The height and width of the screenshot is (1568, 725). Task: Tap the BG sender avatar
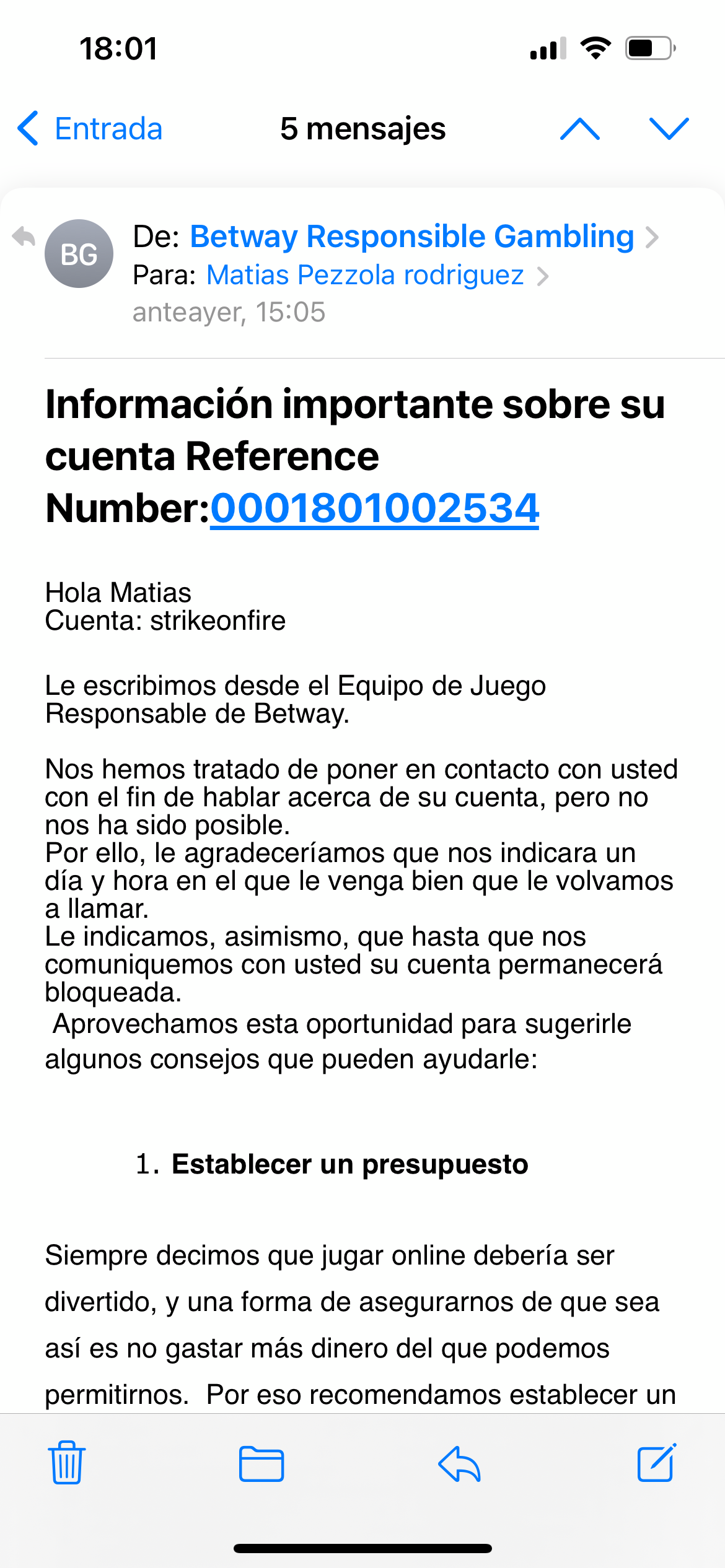(x=79, y=254)
